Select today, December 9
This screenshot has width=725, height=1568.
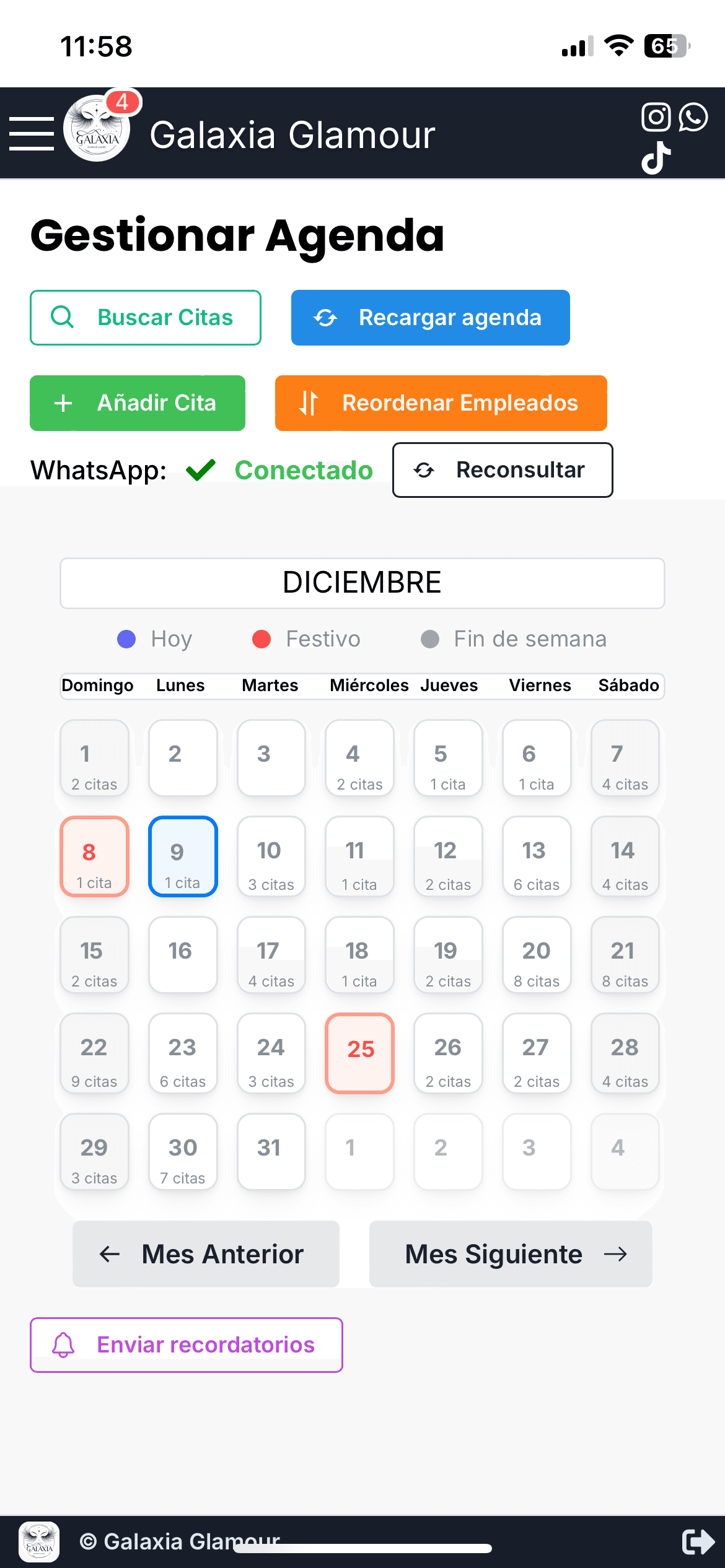point(182,857)
